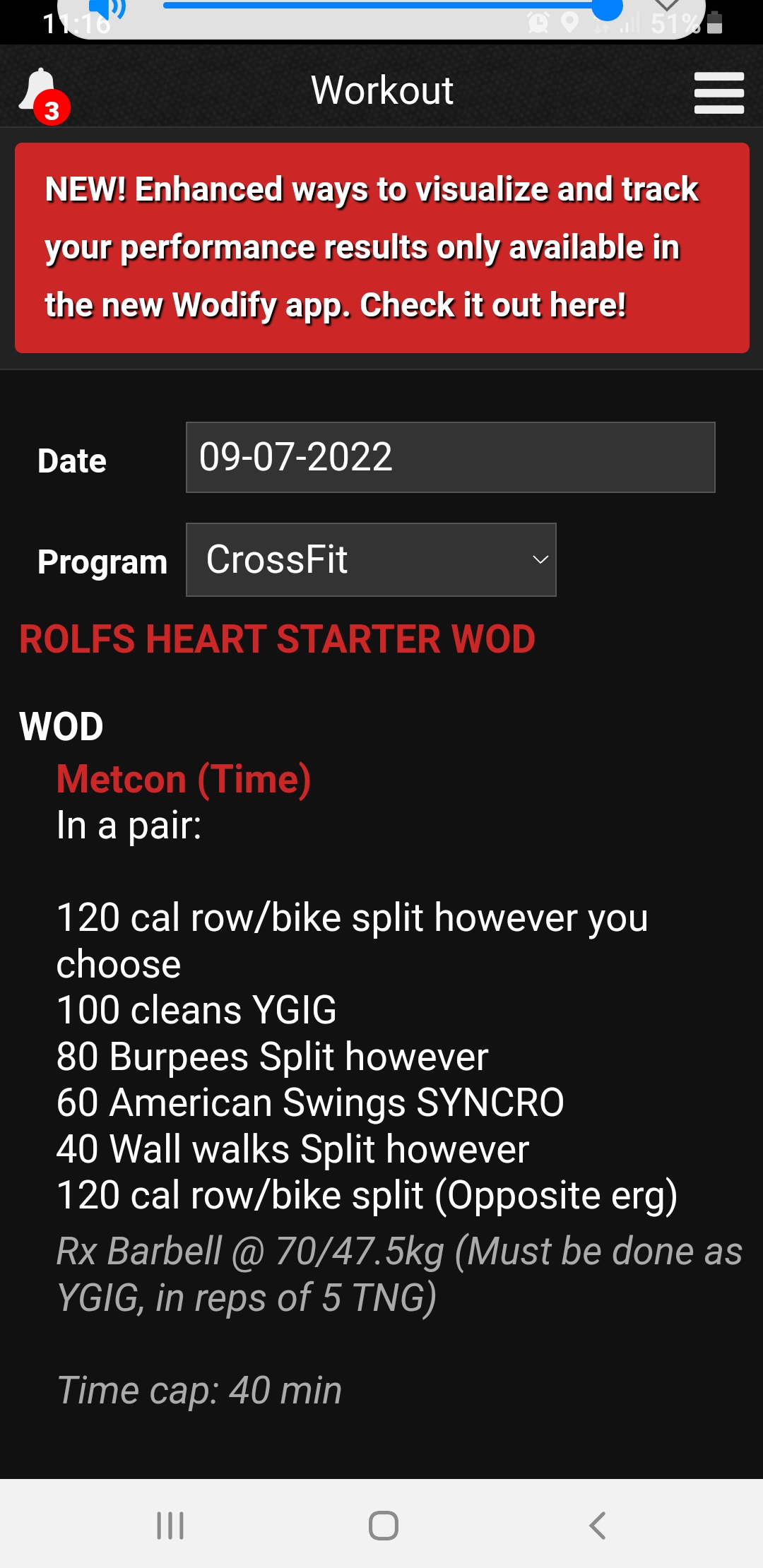Open the notifications bell
The width and height of the screenshot is (763, 1568).
click(42, 94)
